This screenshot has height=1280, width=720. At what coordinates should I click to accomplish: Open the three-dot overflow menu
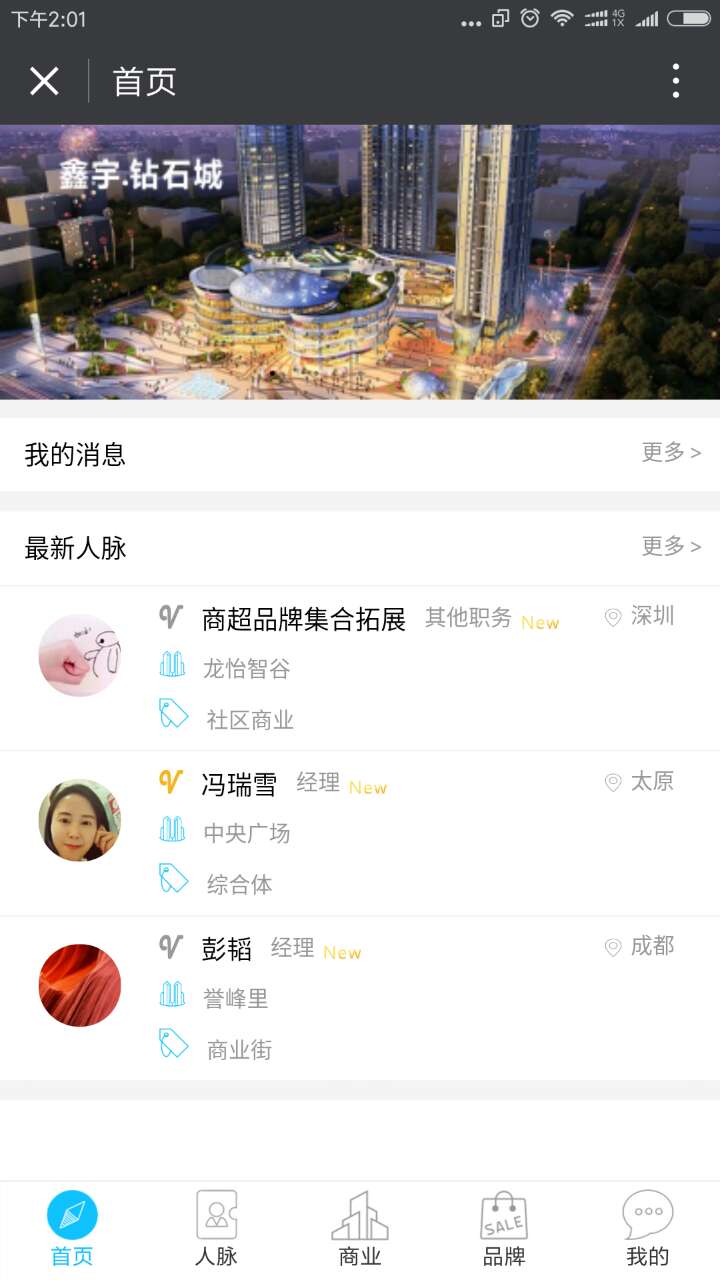(x=676, y=81)
